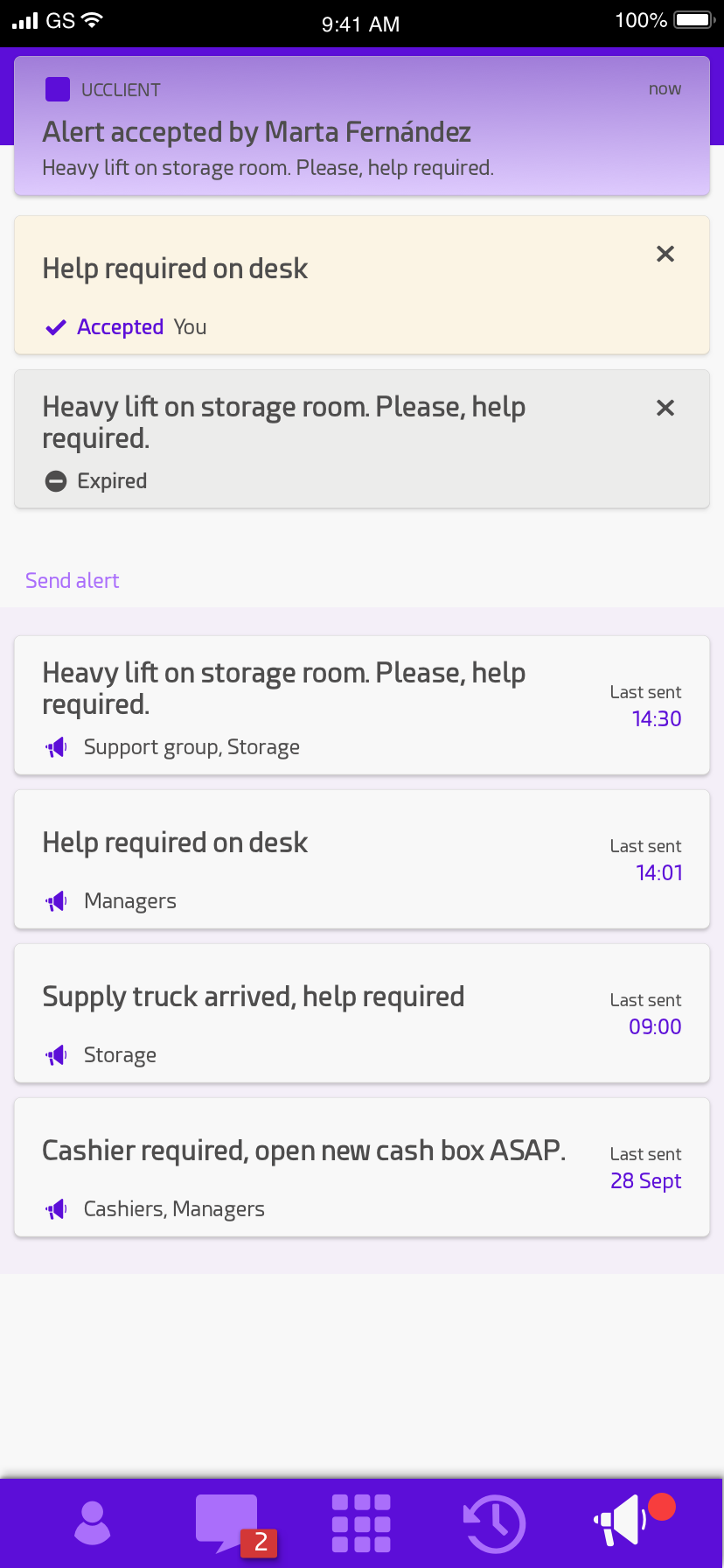
Task: Switch to the contacts person tab
Action: click(92, 1522)
